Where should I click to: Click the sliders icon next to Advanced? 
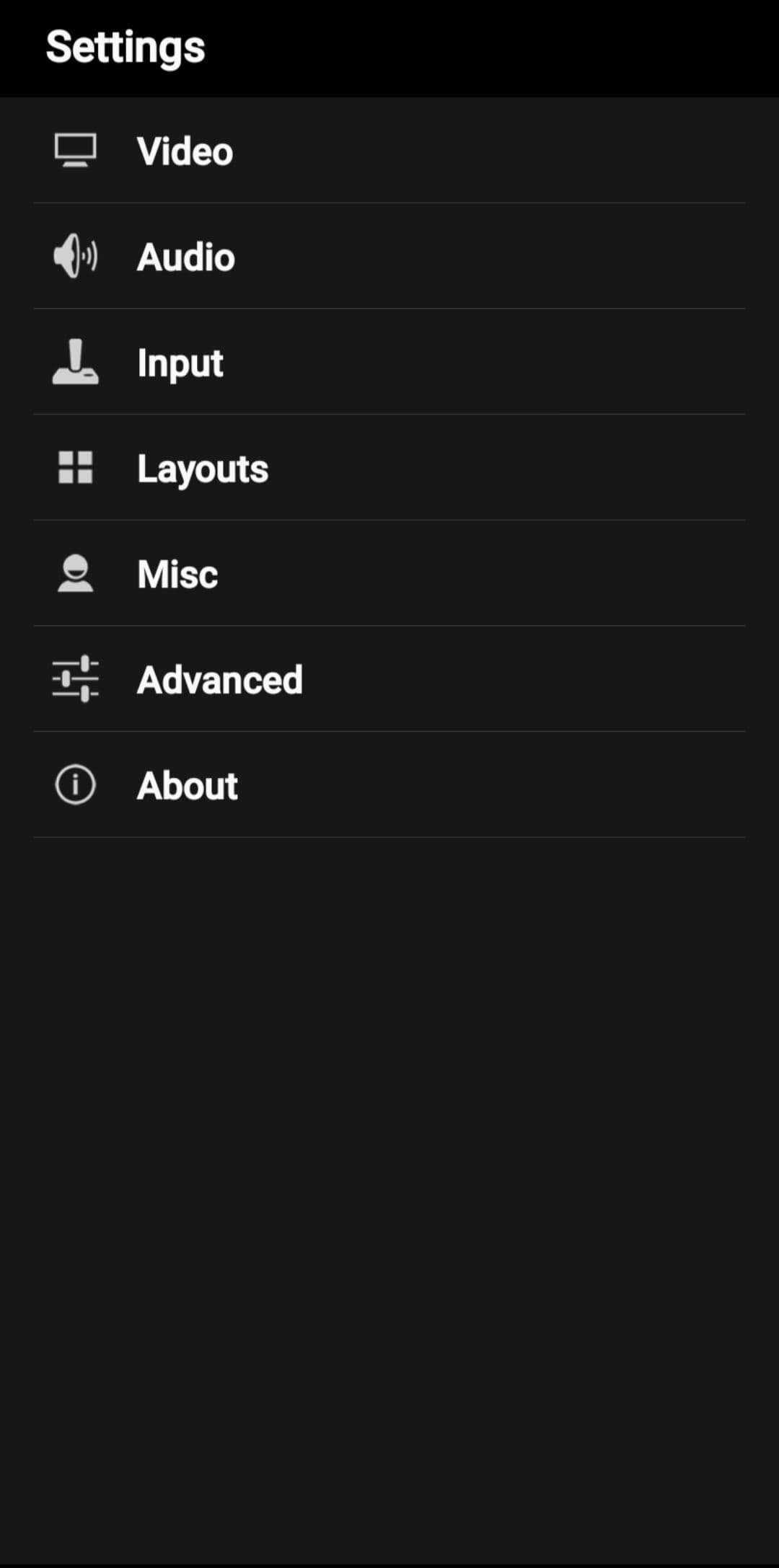point(74,680)
